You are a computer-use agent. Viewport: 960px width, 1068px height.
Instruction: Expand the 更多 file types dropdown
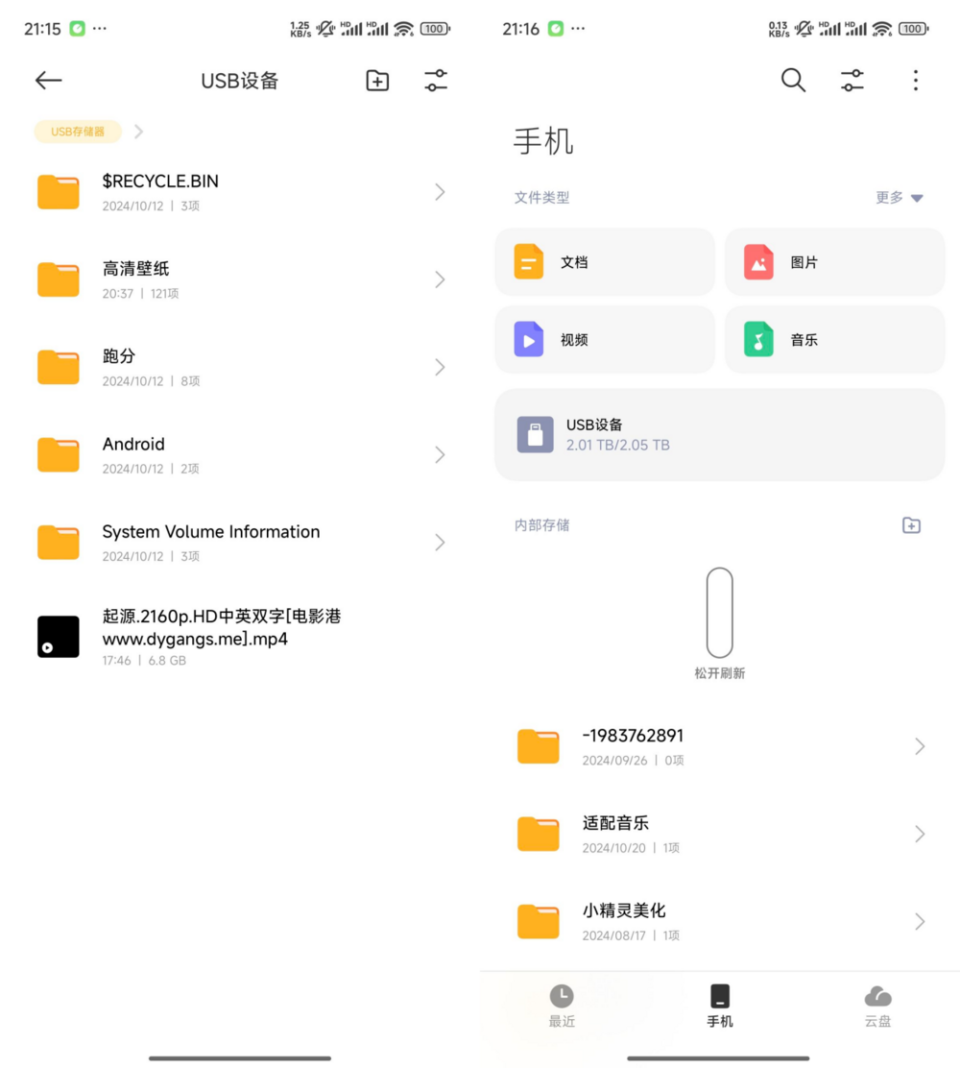[x=899, y=198]
